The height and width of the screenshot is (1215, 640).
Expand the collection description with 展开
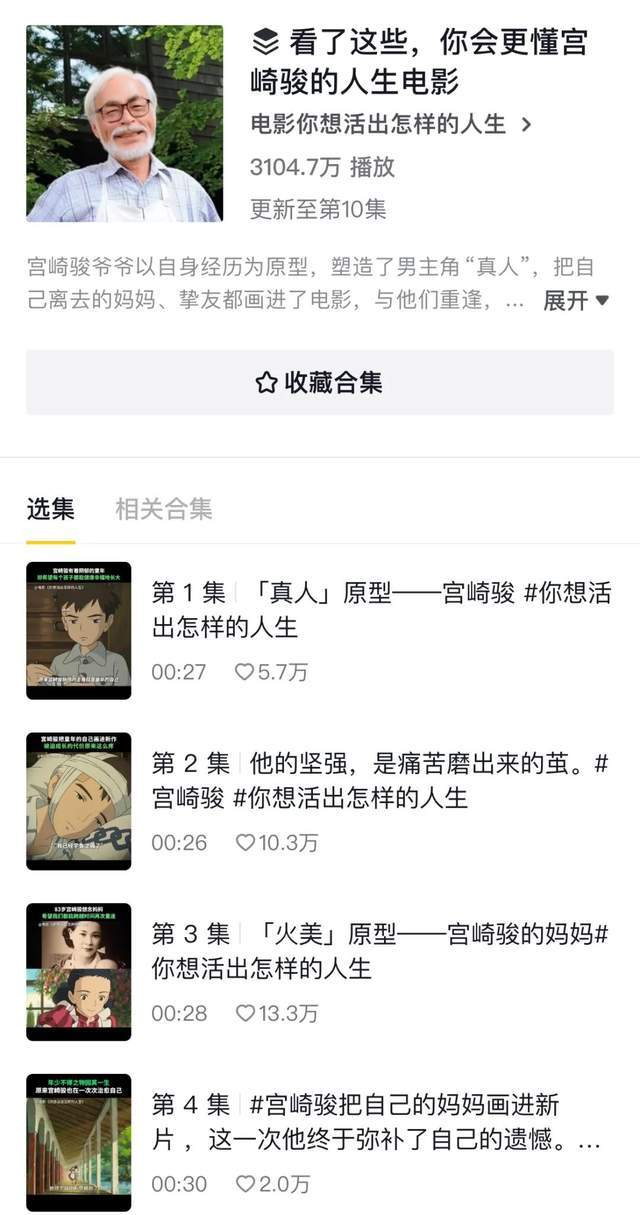[x=575, y=300]
